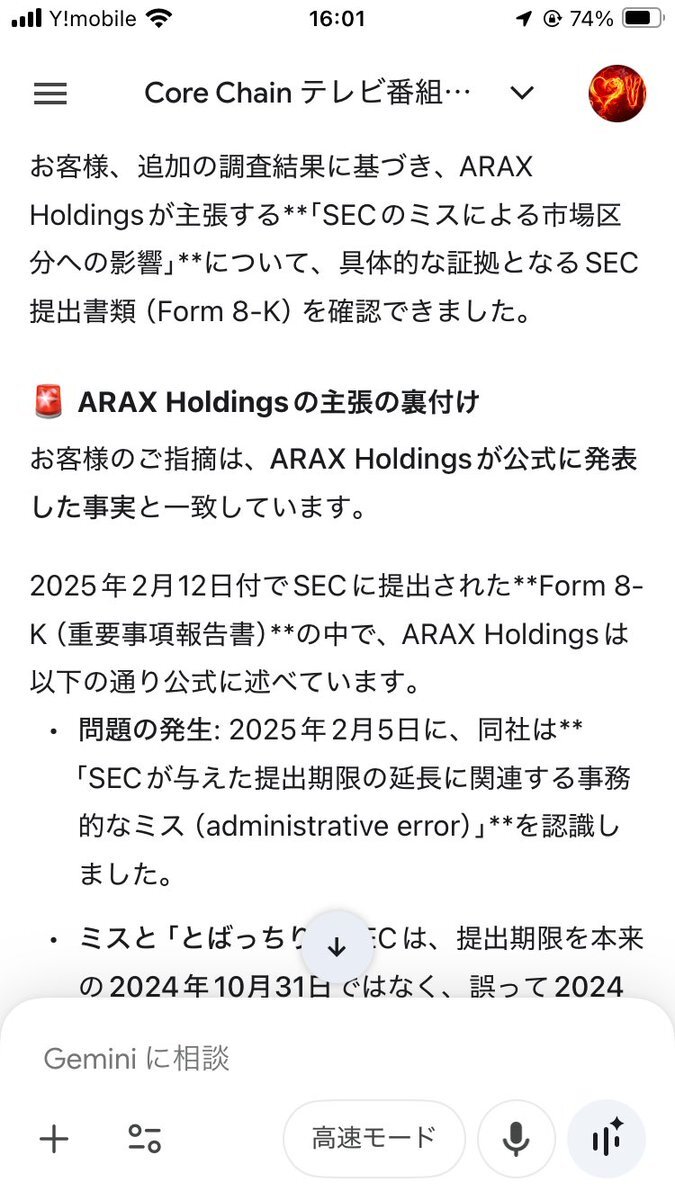Focus the 'Gemini に相談' input field
675x1200 pixels.
coord(300,1058)
